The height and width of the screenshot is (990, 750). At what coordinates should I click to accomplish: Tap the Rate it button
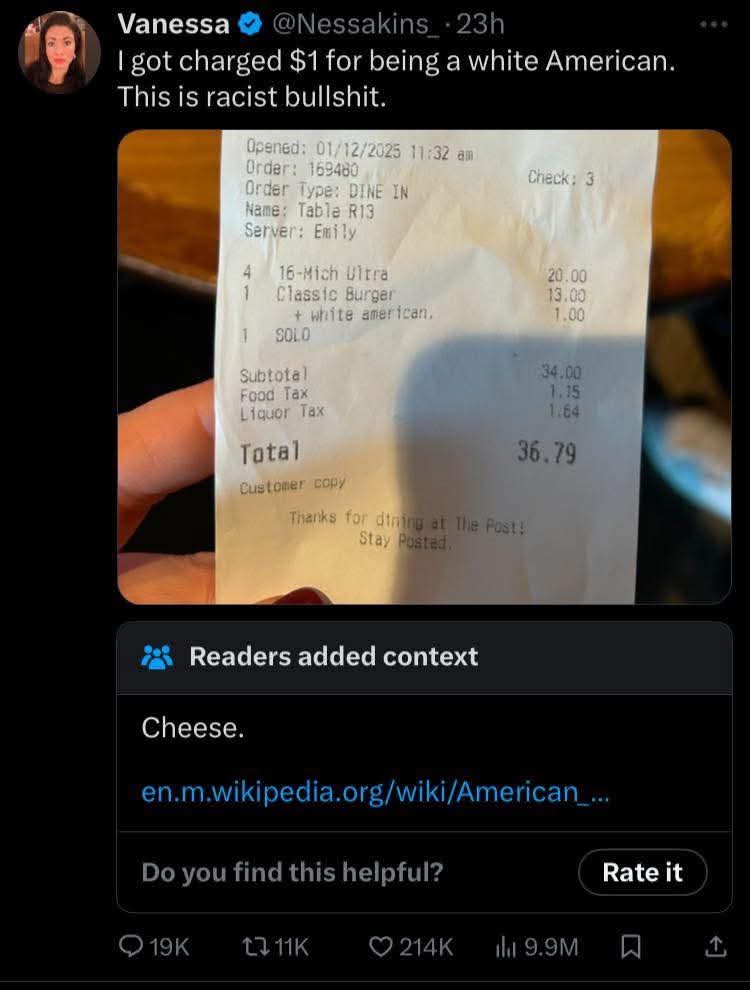[x=642, y=872]
